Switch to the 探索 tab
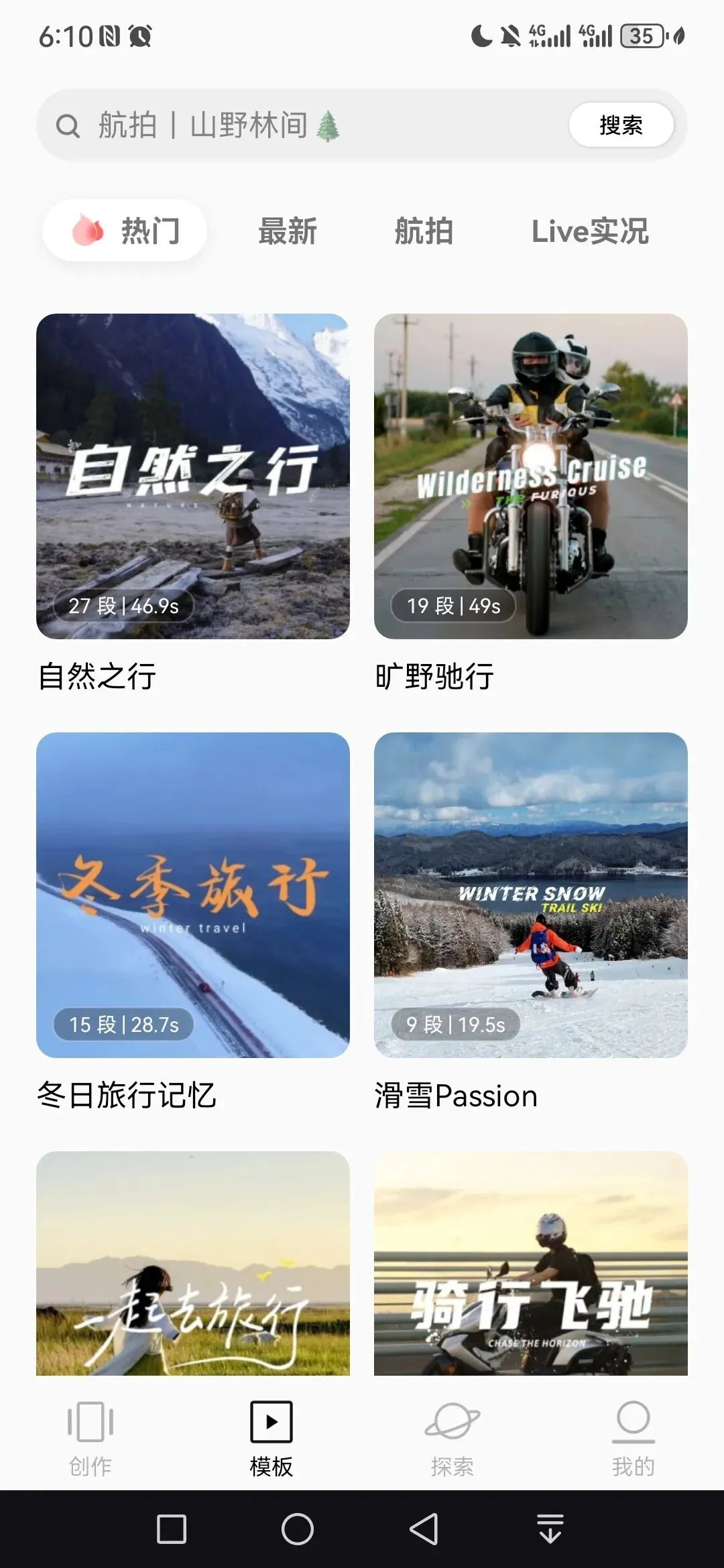This screenshot has height=1568, width=724. pyautogui.click(x=452, y=1438)
